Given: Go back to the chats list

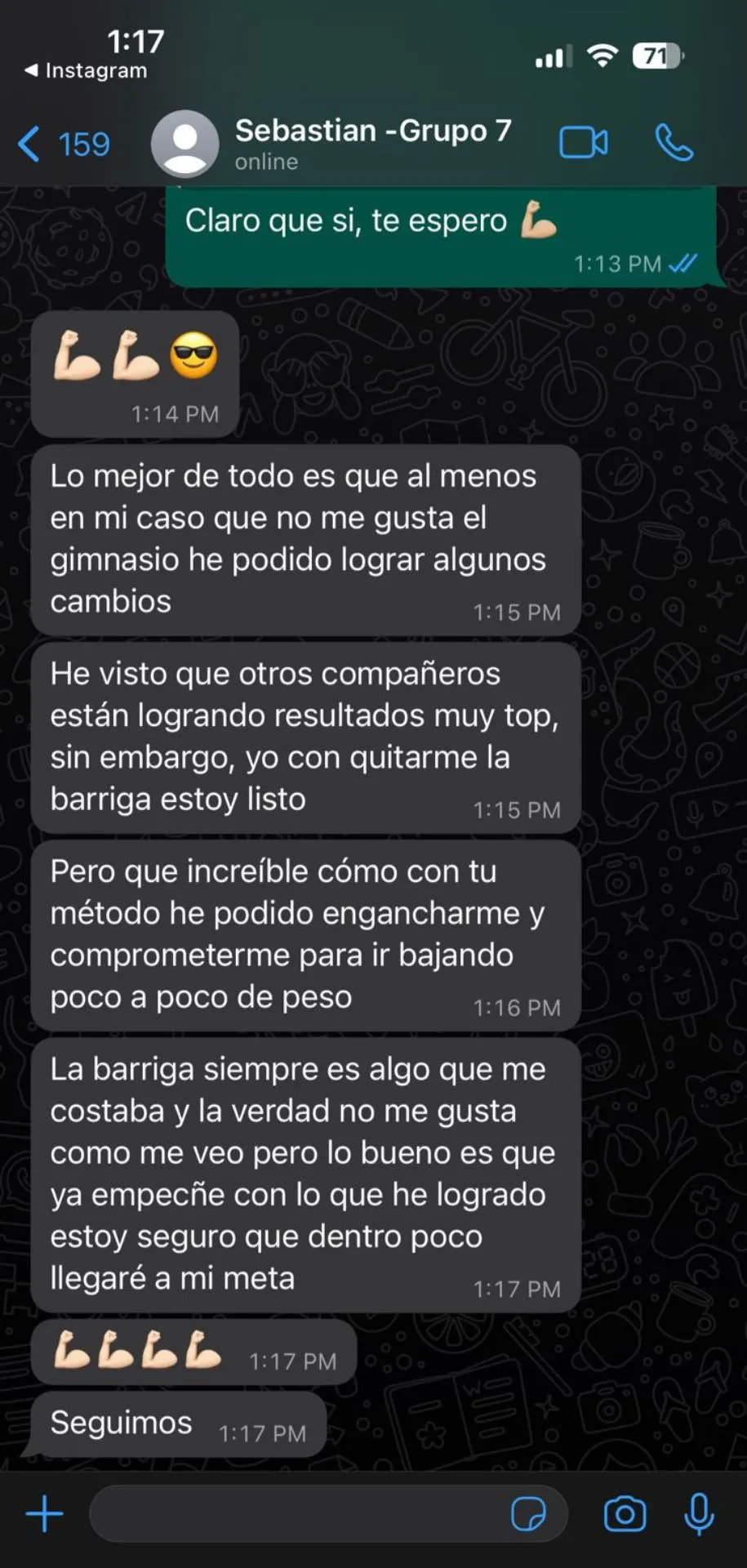Looking at the screenshot, I should tap(64, 145).
